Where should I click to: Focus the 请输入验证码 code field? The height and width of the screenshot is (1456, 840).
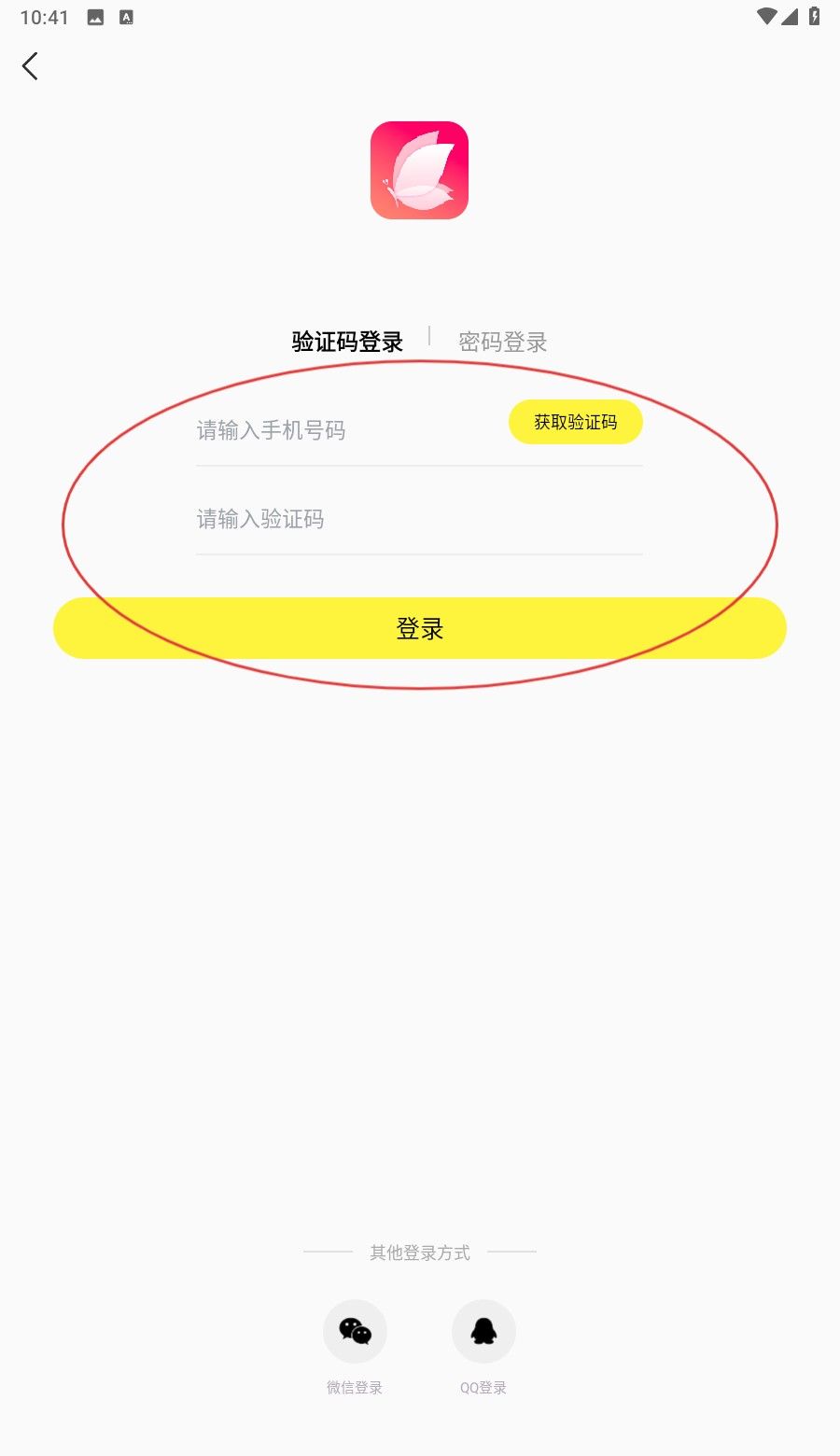tap(411, 519)
